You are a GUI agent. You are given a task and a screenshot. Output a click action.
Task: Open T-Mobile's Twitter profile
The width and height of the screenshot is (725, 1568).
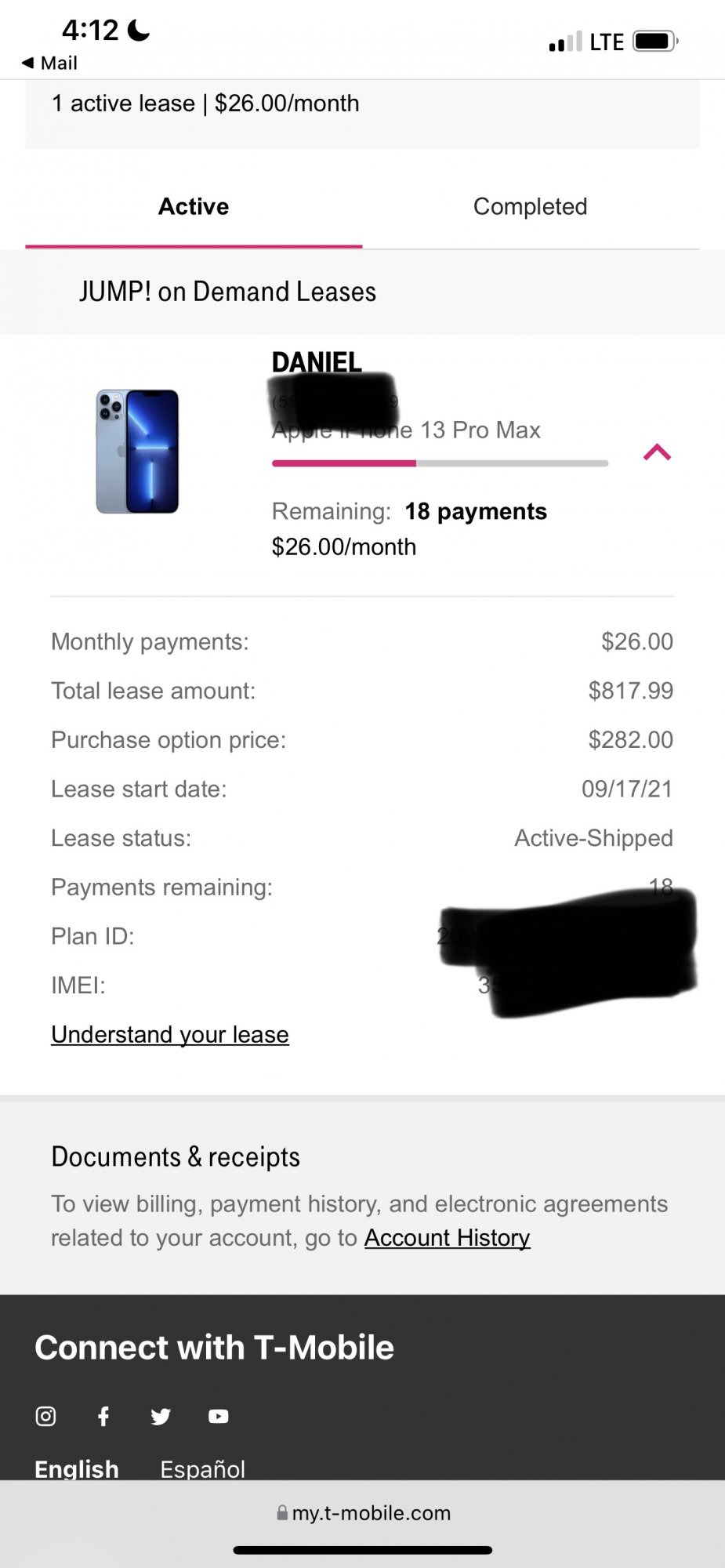point(161,1416)
